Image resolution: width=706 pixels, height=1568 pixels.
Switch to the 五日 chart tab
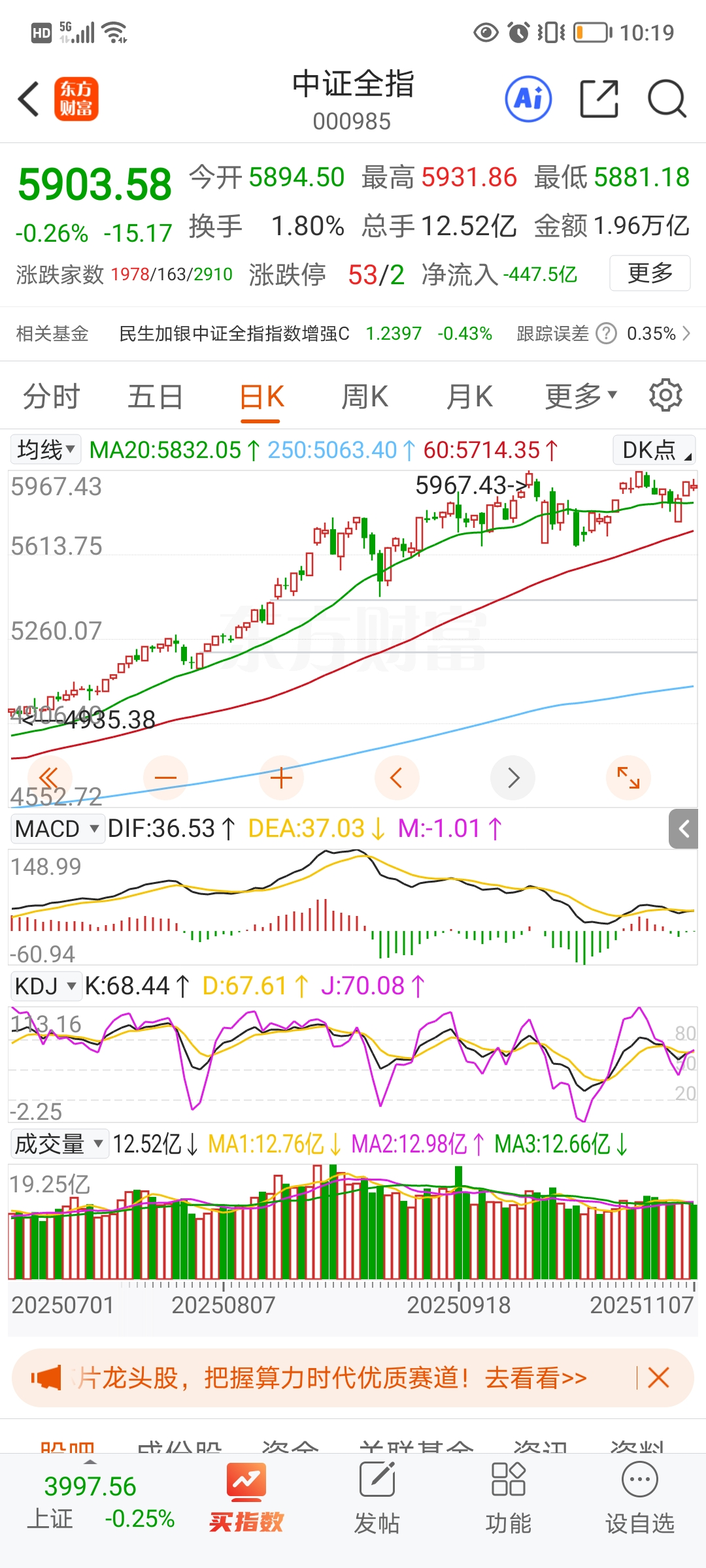(x=155, y=397)
